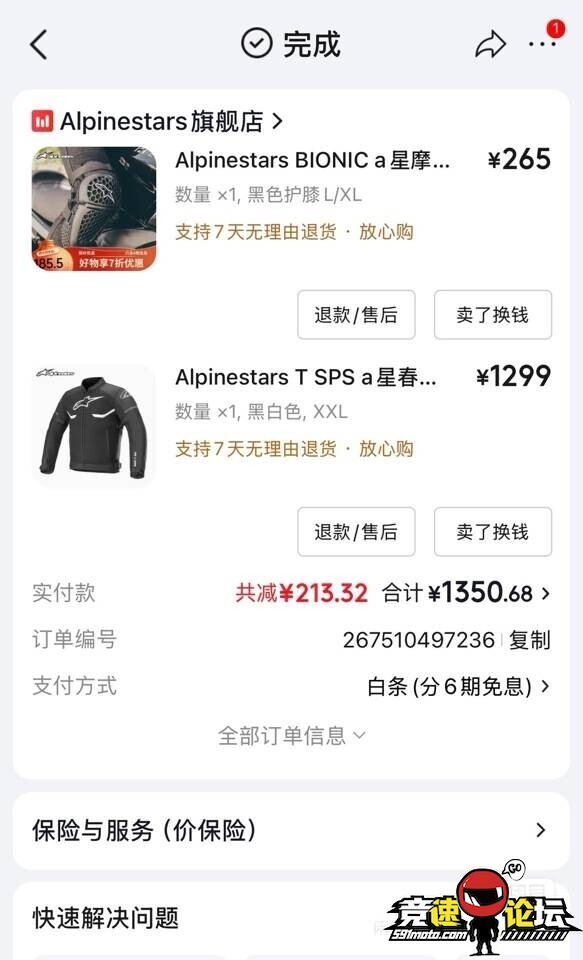
Task: Go back using the top-left arrow
Action: [39, 45]
